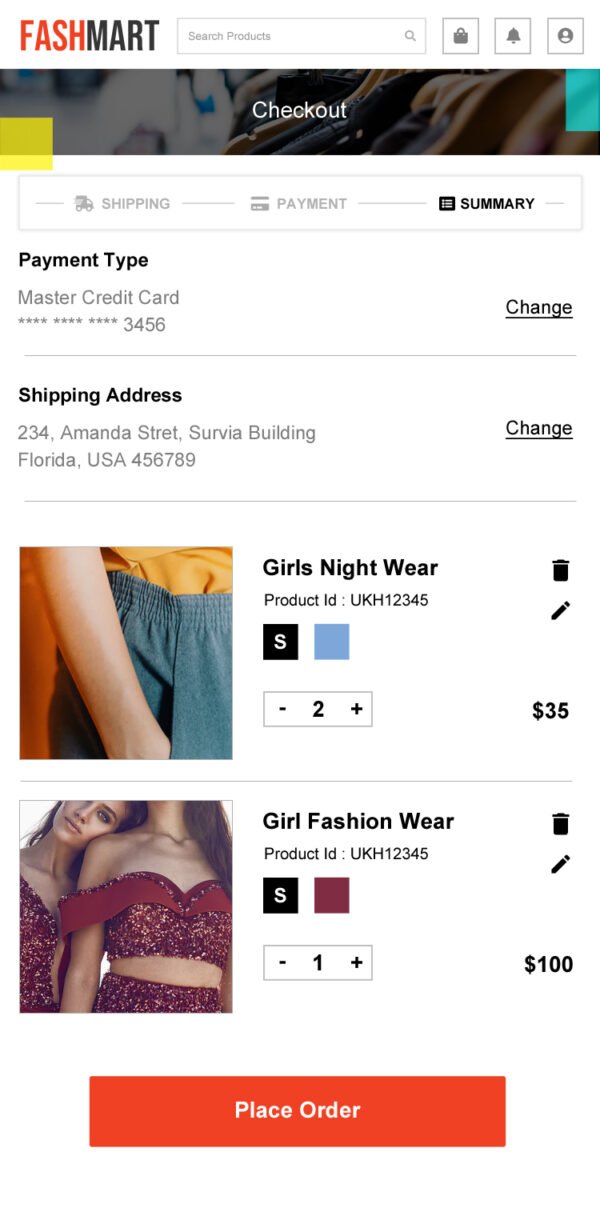Increase Girls Night Wear quantity
Viewport: 600px width, 1208px height.
356,709
